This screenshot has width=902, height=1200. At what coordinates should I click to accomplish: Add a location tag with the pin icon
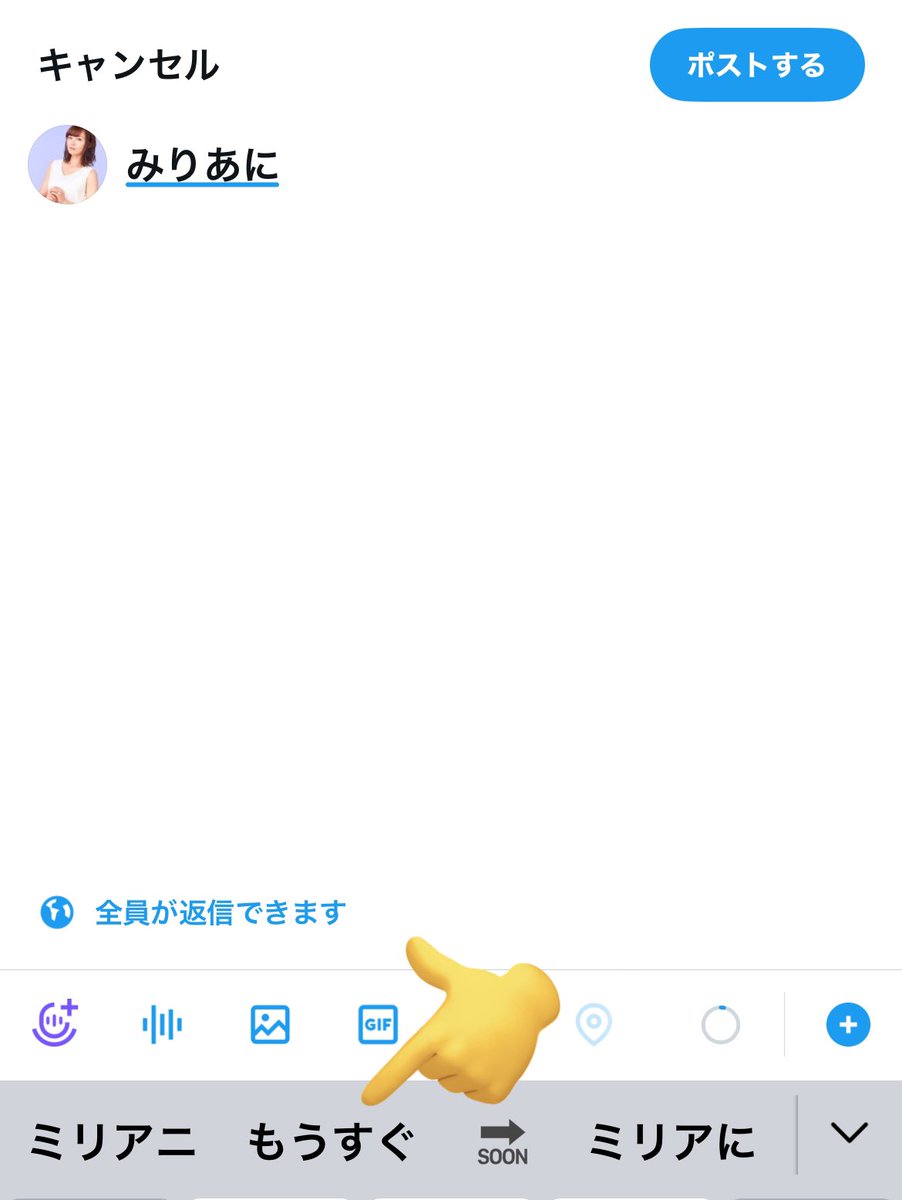tap(594, 1025)
